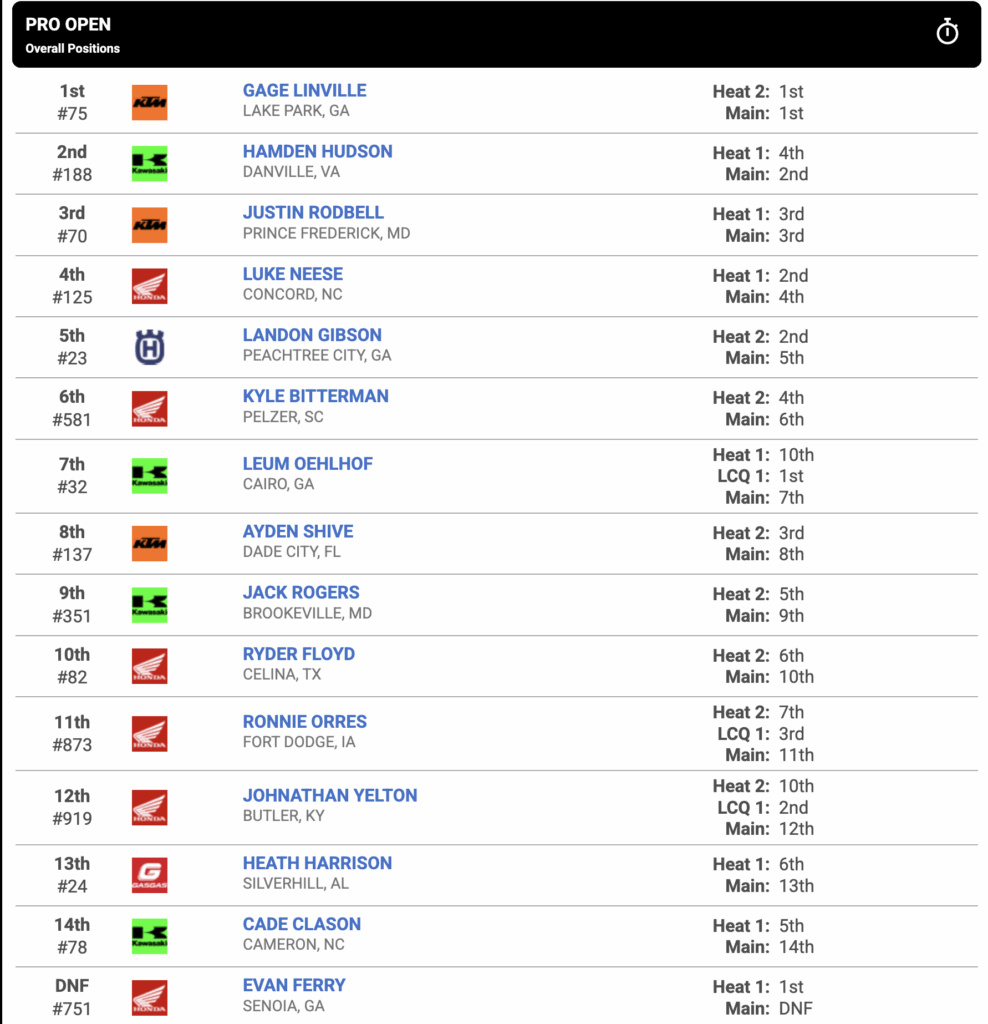View Justin Rodbell's rider page

[x=313, y=213]
